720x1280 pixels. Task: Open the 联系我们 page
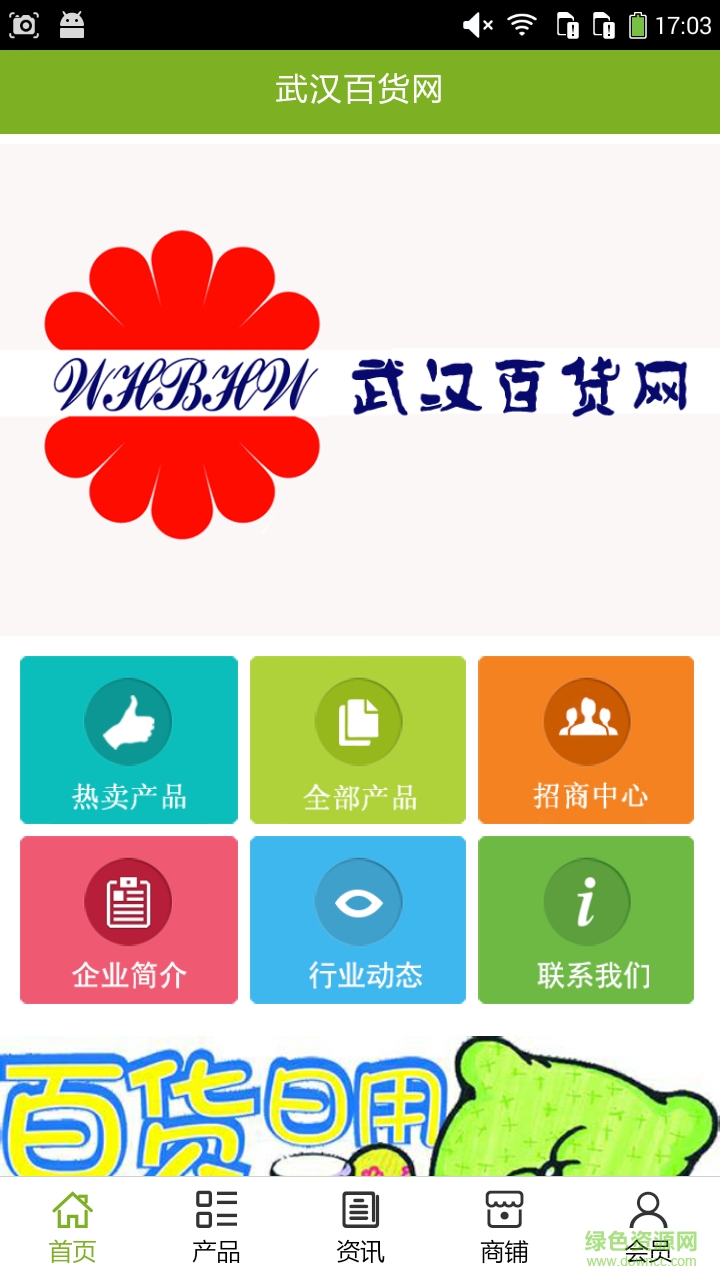click(x=586, y=920)
